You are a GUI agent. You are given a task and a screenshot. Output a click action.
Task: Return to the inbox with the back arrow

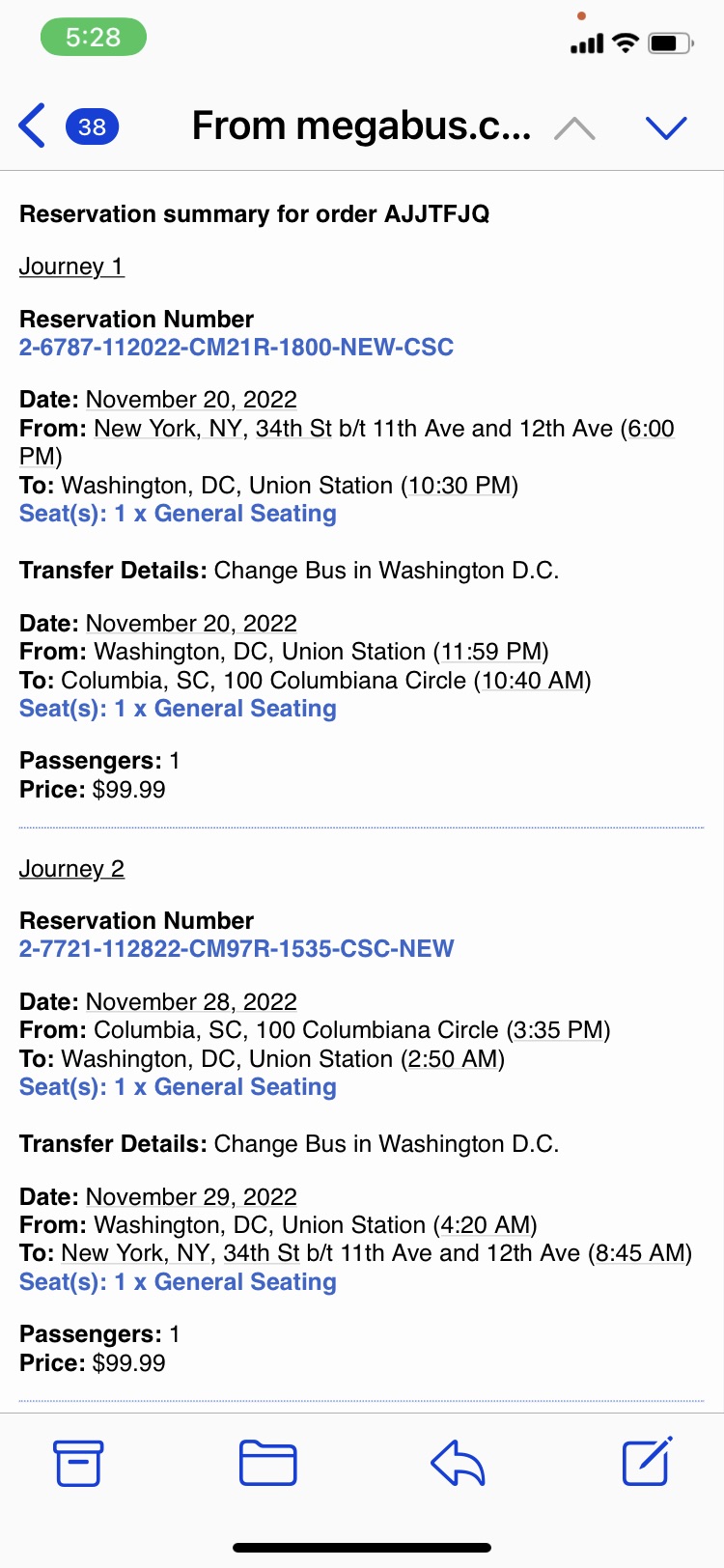click(x=31, y=126)
